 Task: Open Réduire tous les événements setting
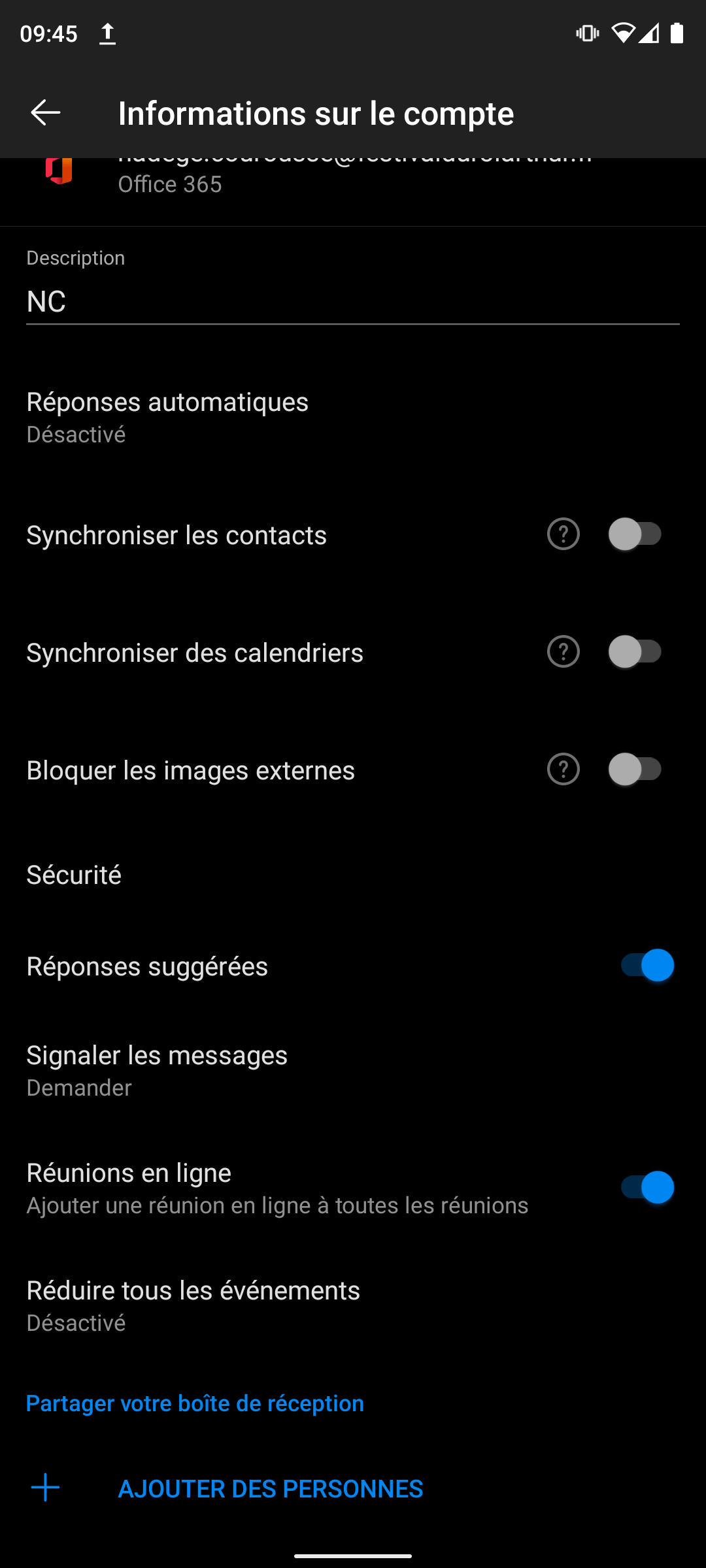tap(193, 1305)
